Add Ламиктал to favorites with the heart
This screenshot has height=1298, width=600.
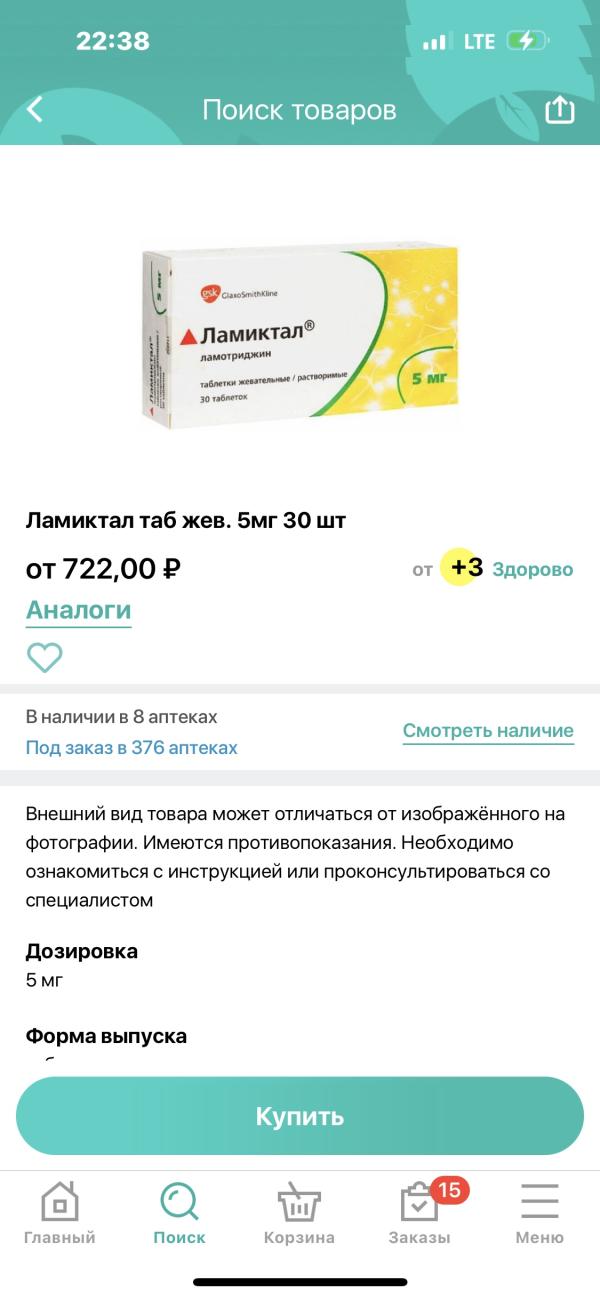click(44, 657)
